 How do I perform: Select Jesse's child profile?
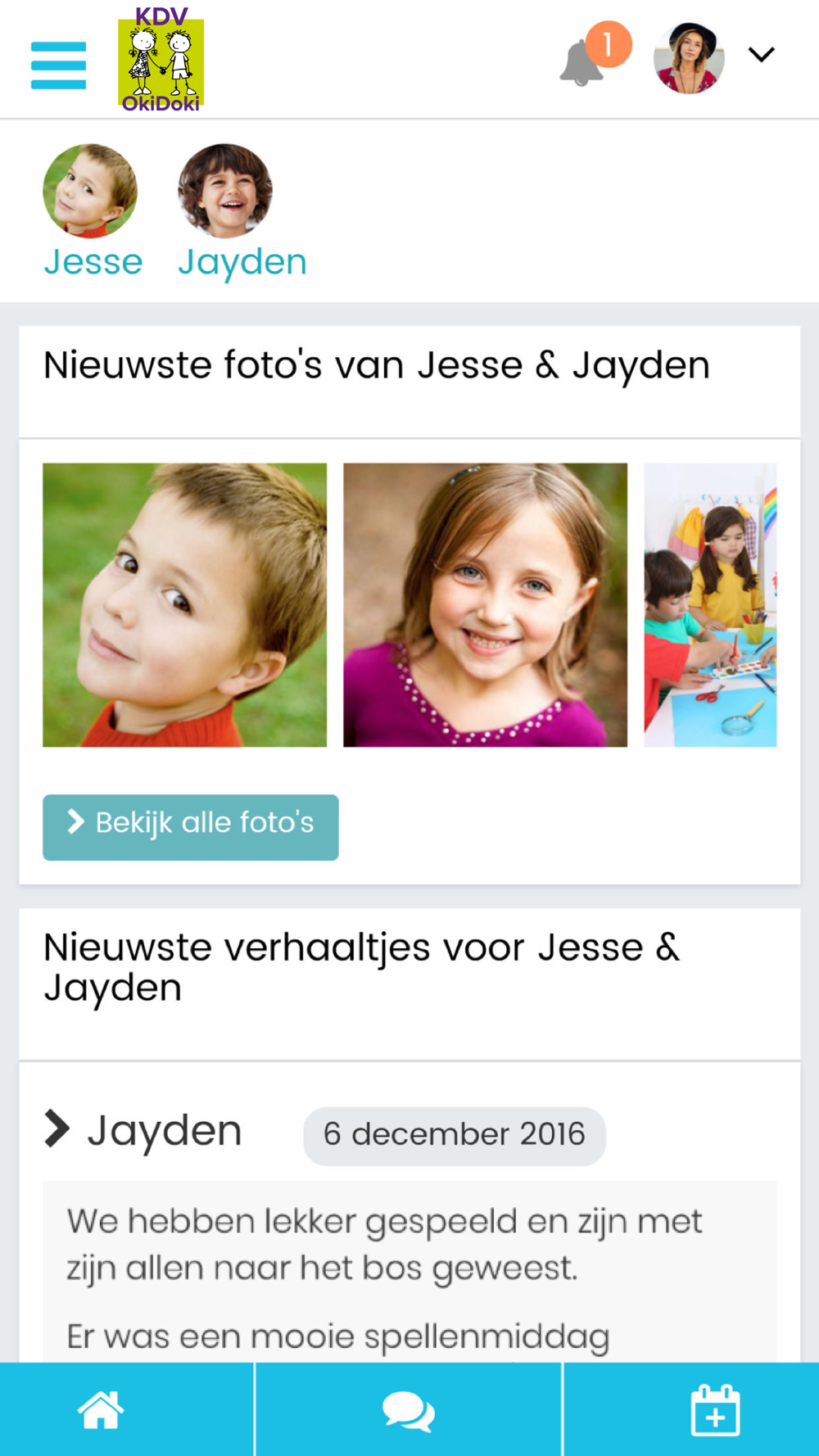pyautogui.click(x=91, y=211)
